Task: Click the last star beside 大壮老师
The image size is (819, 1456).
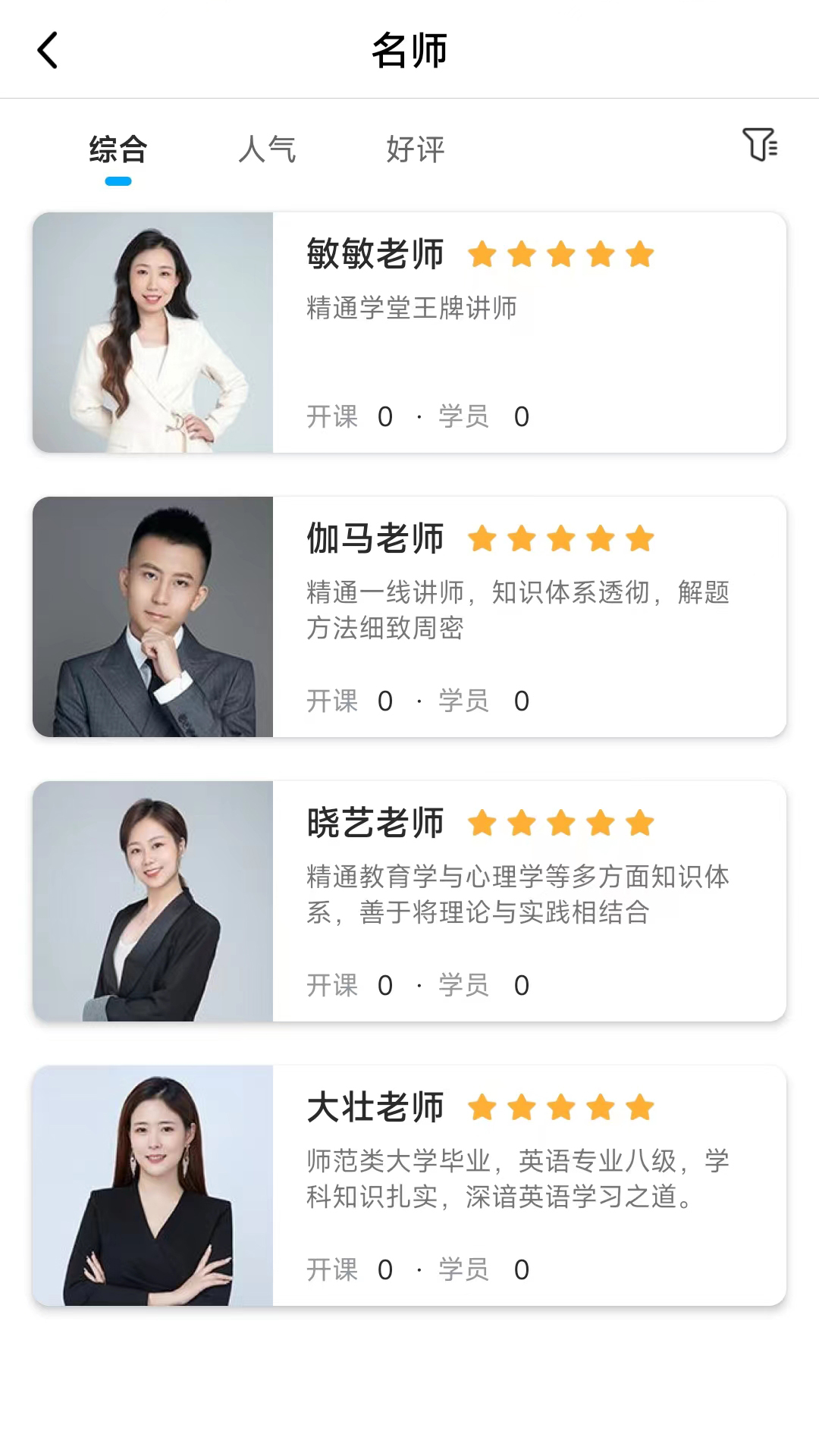Action: (x=639, y=1107)
